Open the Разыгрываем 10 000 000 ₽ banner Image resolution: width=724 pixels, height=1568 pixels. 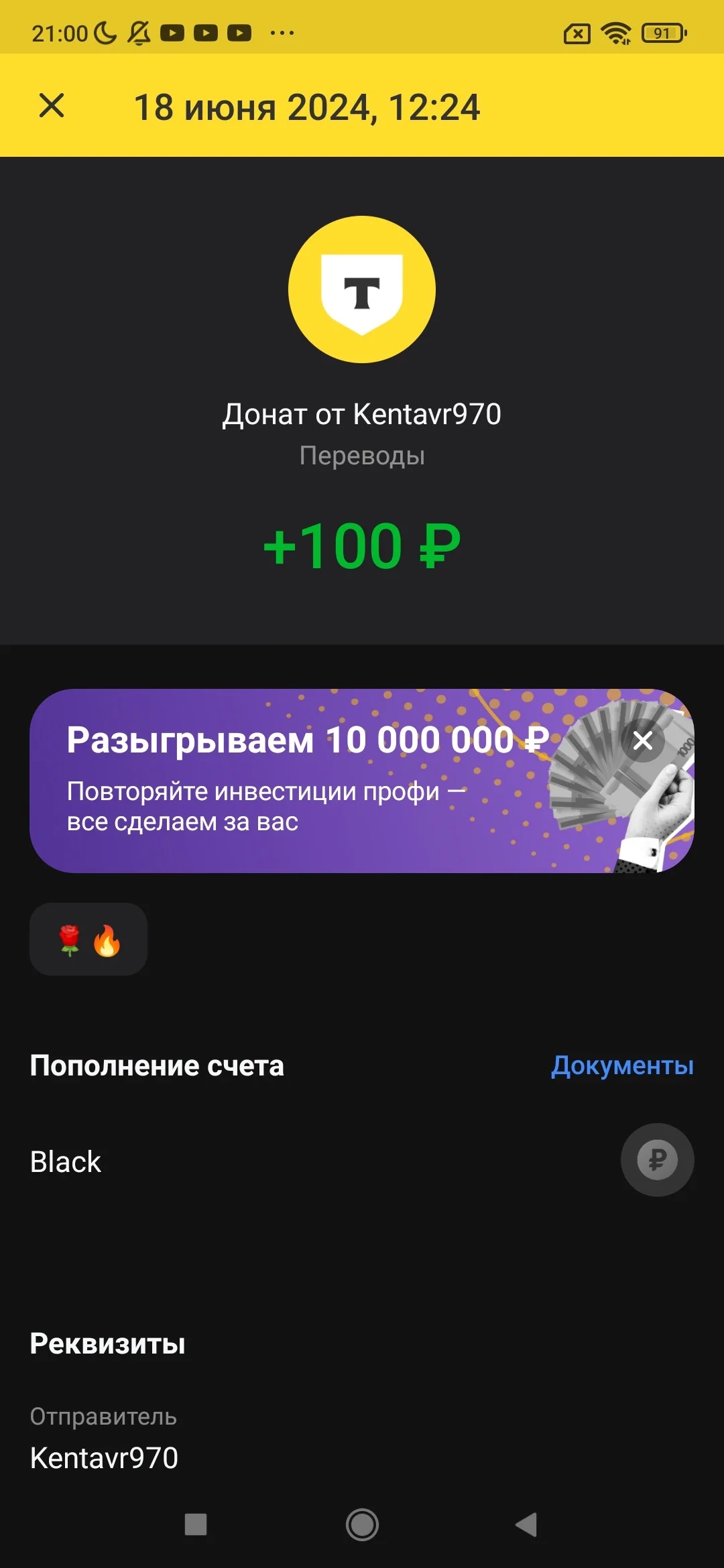pyautogui.click(x=362, y=781)
